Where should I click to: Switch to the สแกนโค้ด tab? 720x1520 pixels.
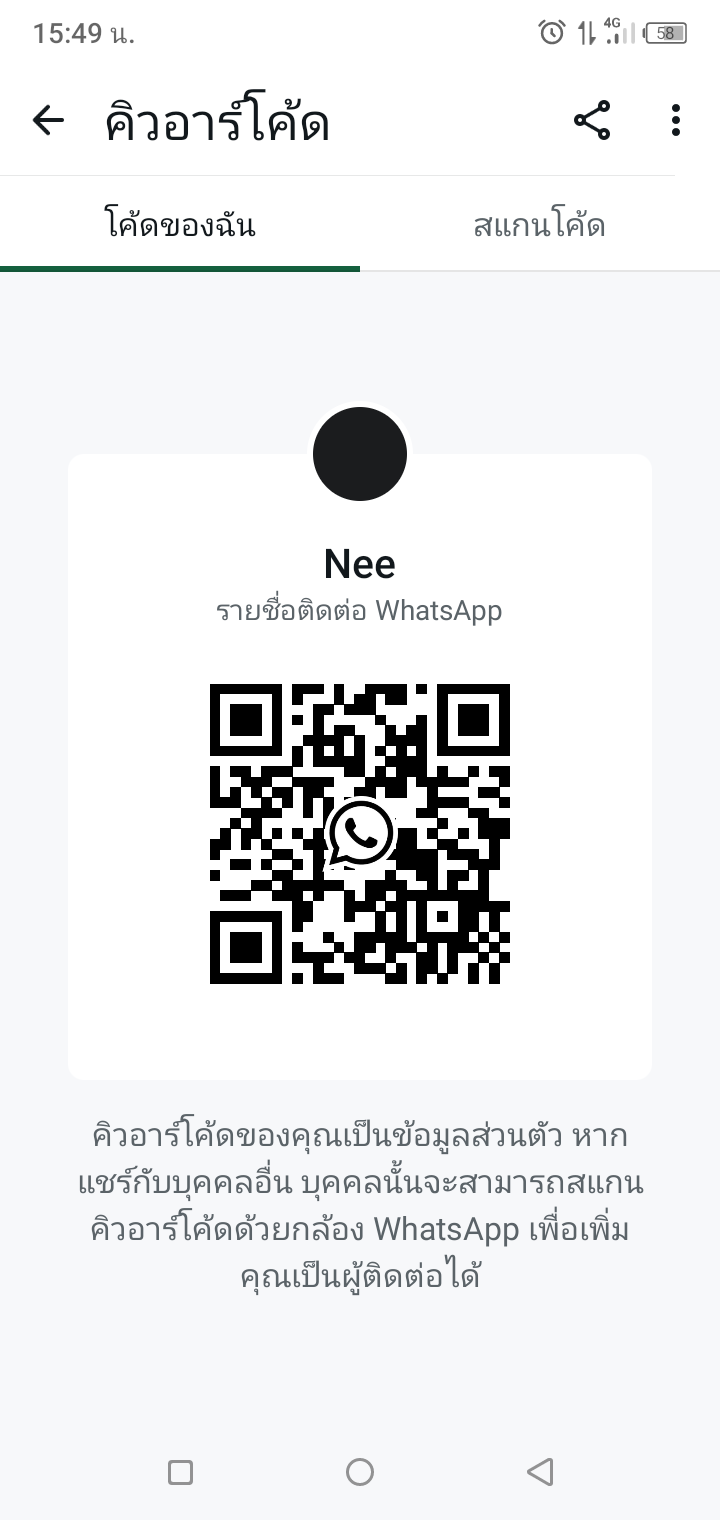(539, 226)
